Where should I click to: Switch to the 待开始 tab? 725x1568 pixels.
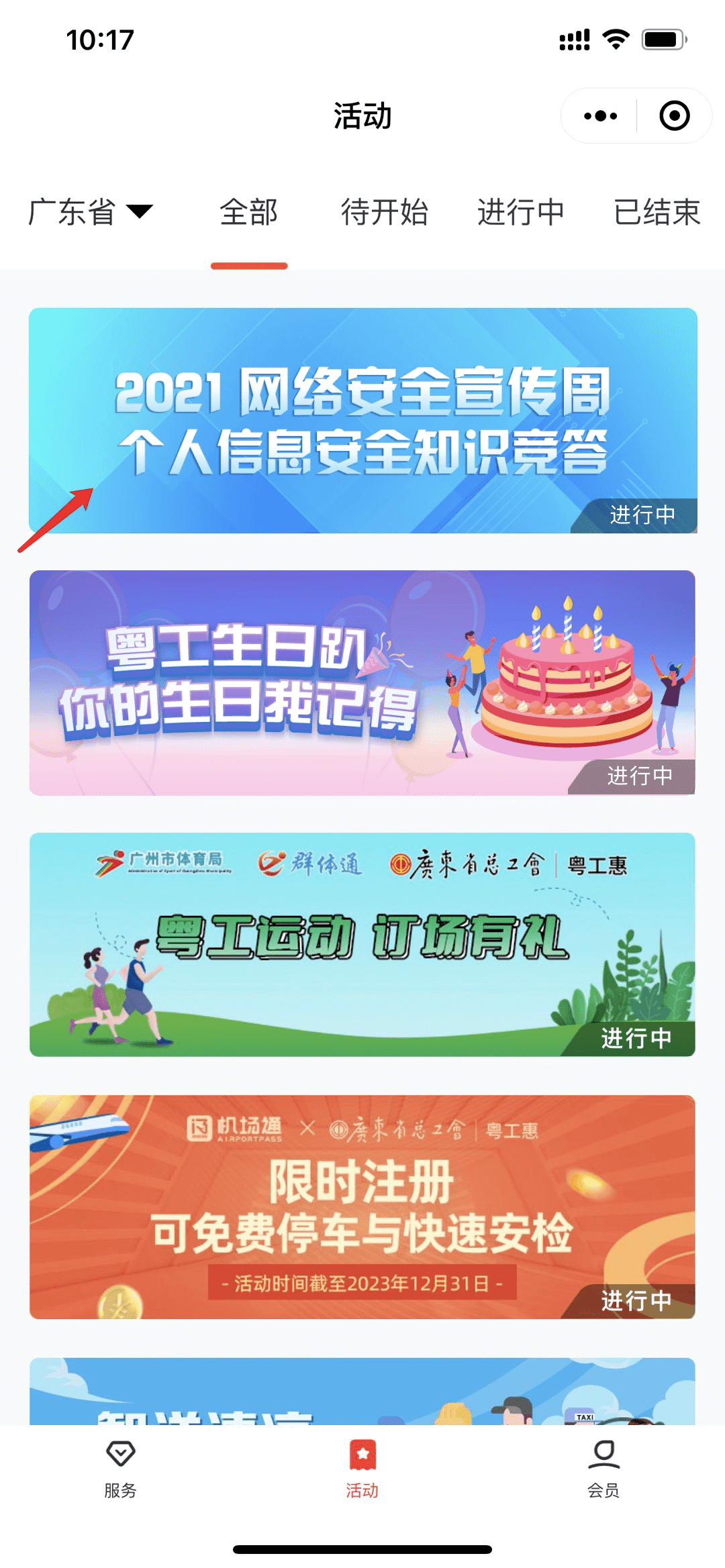[x=385, y=212]
